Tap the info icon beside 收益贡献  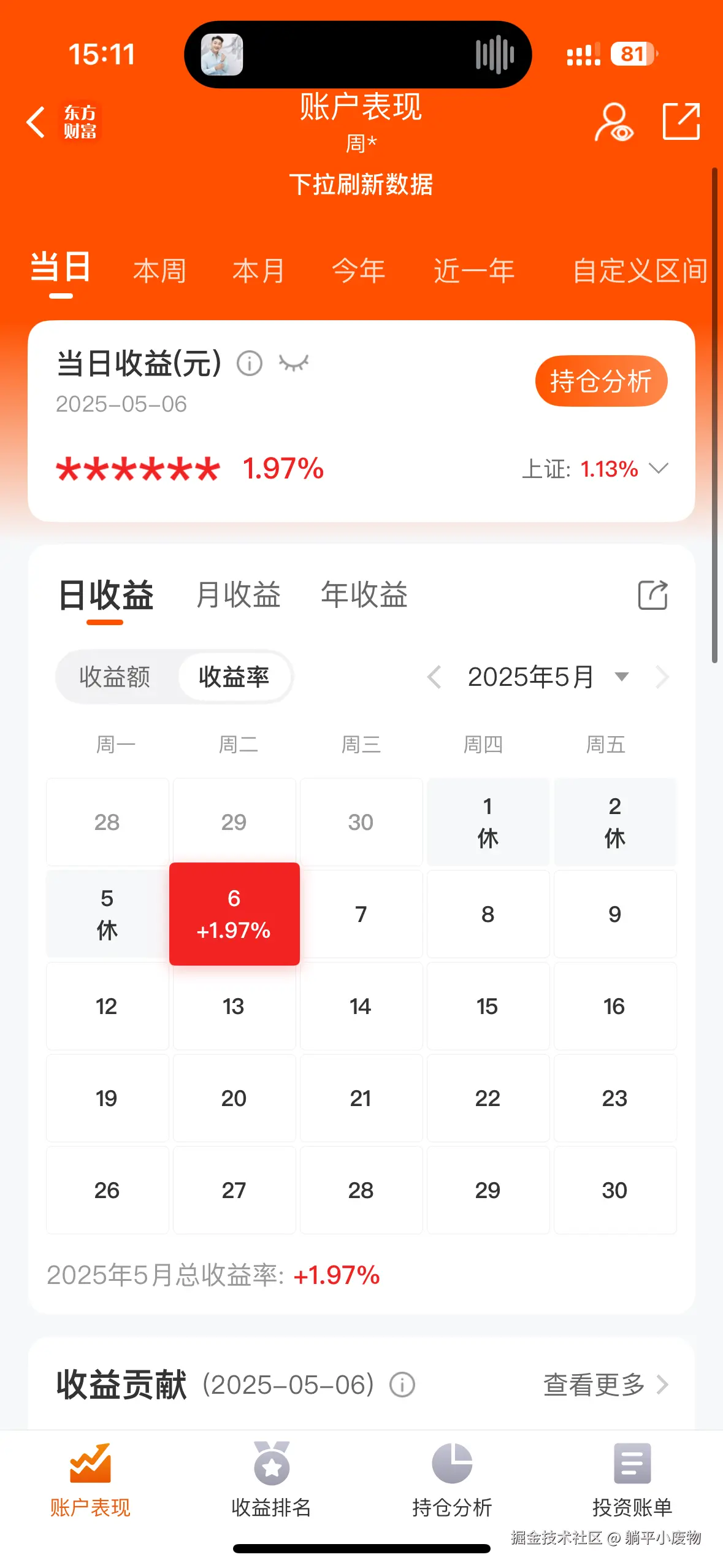click(x=402, y=1384)
